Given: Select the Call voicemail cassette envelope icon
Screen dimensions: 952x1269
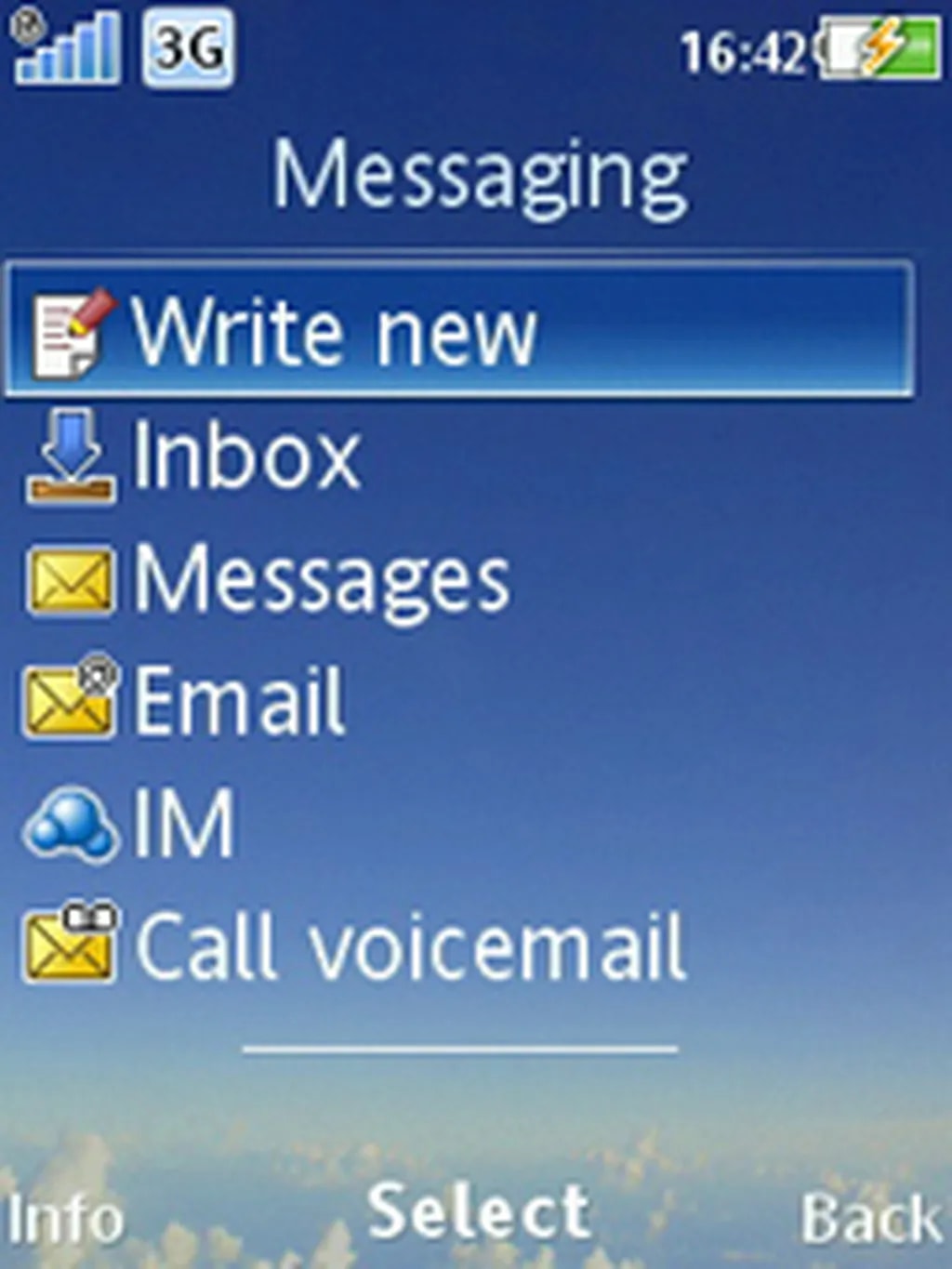Looking at the screenshot, I should click(70, 944).
